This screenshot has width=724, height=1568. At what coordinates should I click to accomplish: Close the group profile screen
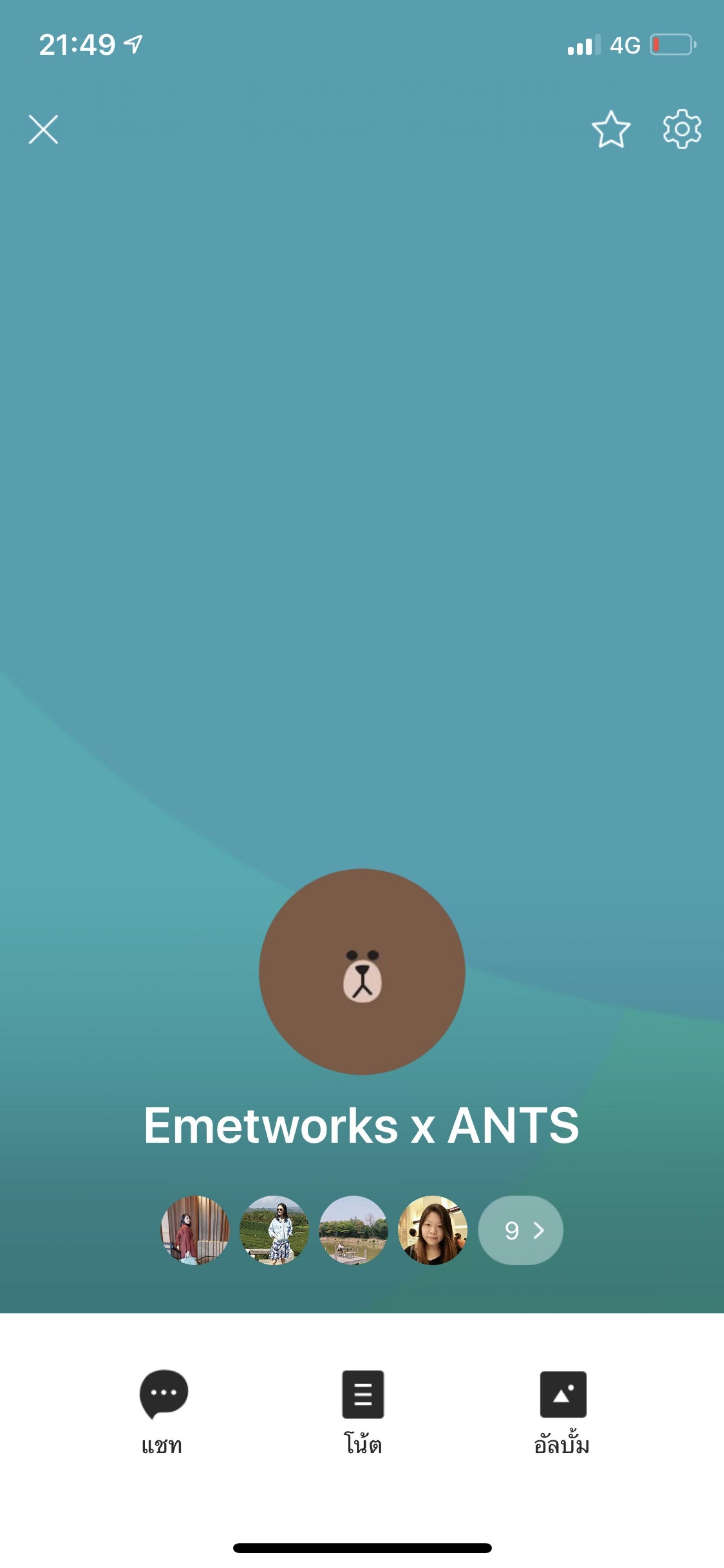click(43, 130)
